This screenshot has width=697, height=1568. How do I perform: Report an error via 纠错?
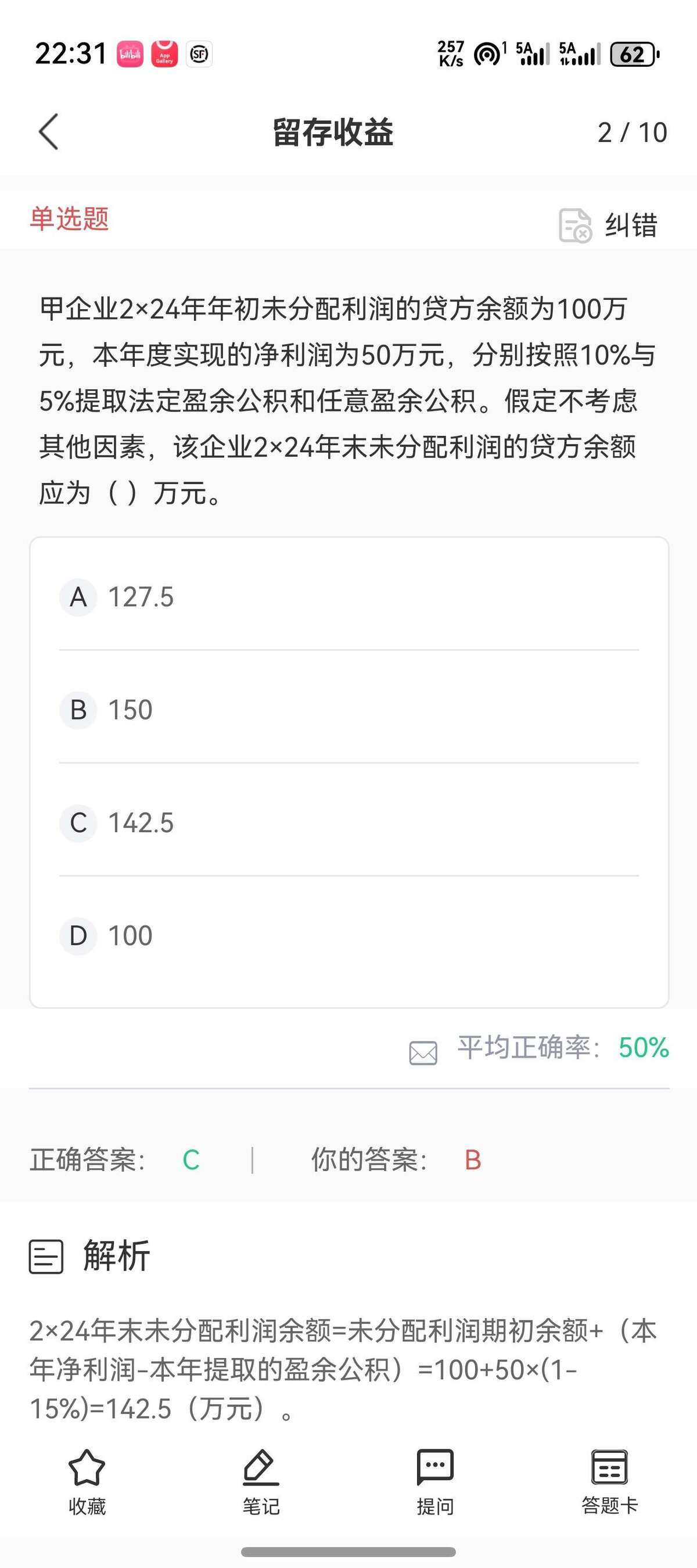[x=608, y=225]
